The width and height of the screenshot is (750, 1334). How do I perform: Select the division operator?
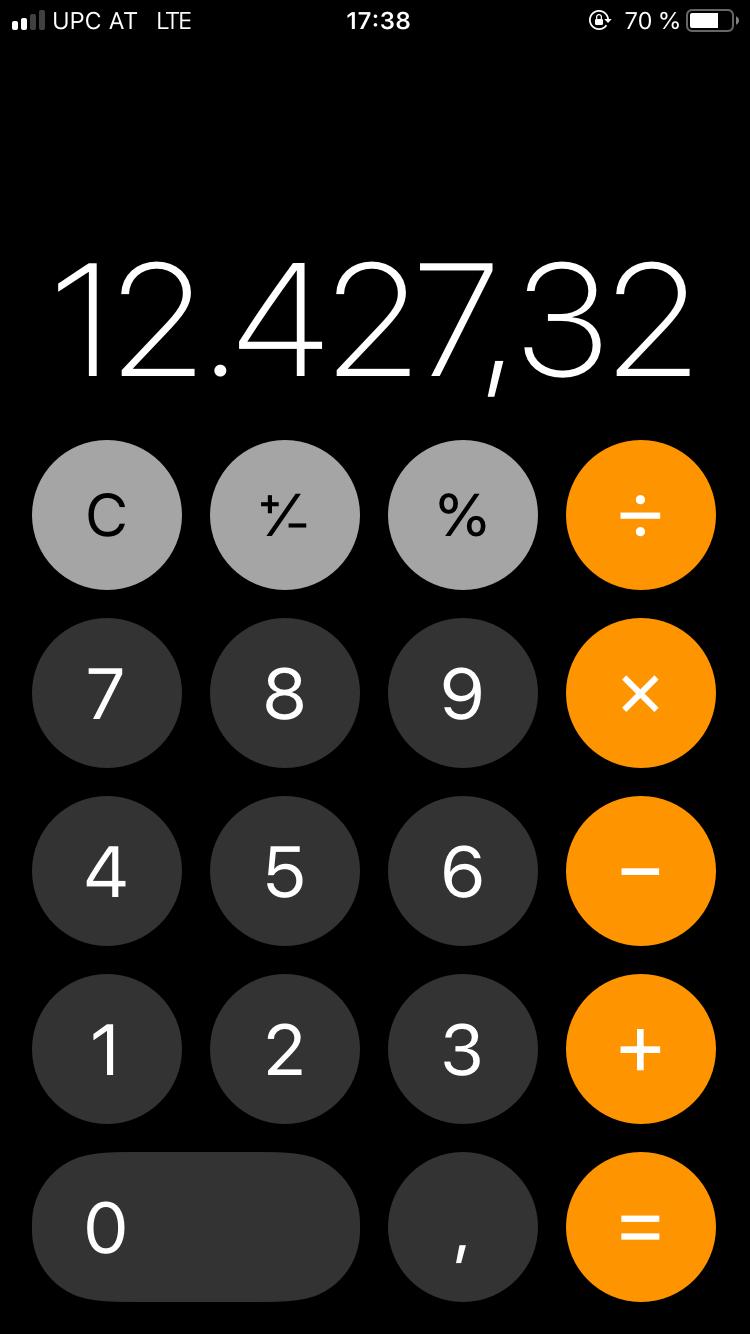pyautogui.click(x=641, y=515)
